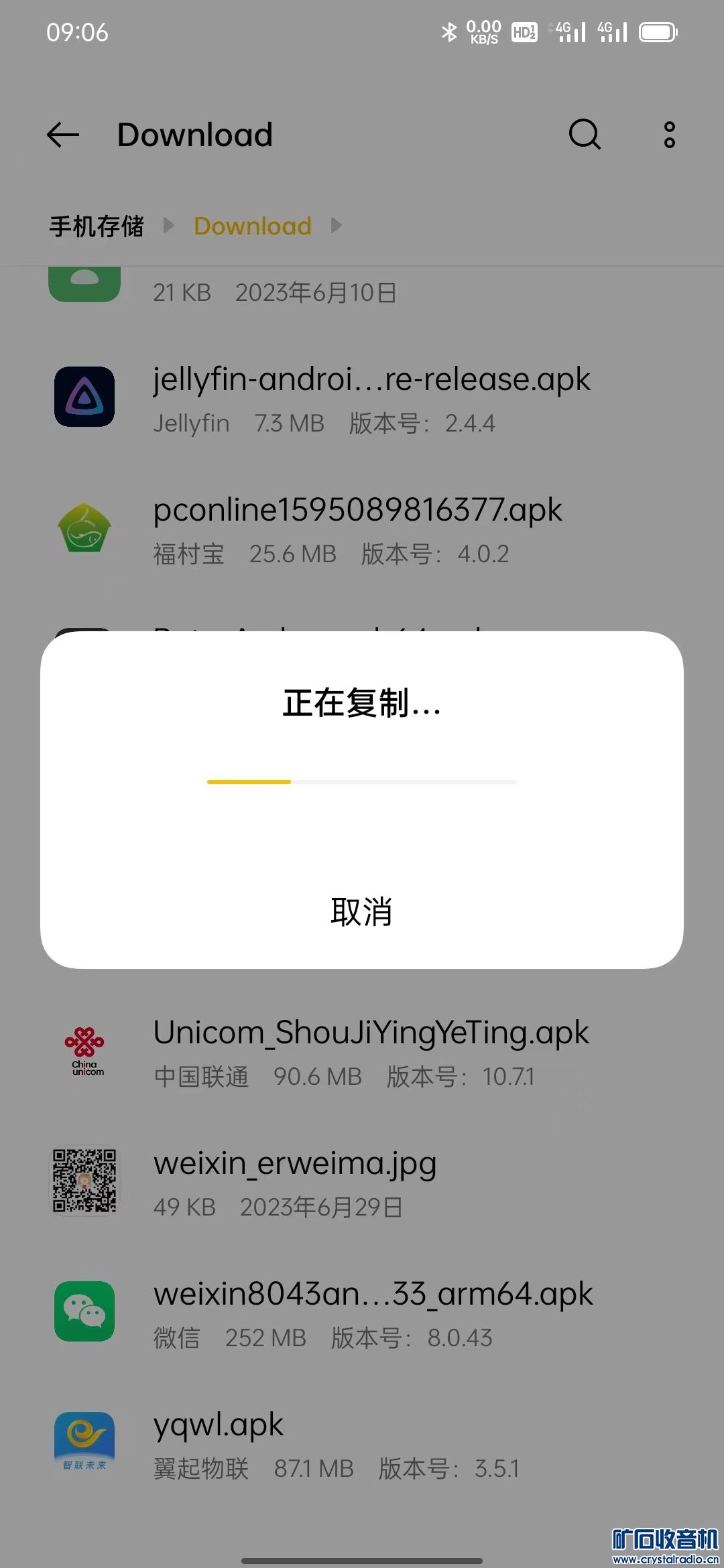Open the jellyfin-android release apk

click(x=371, y=399)
